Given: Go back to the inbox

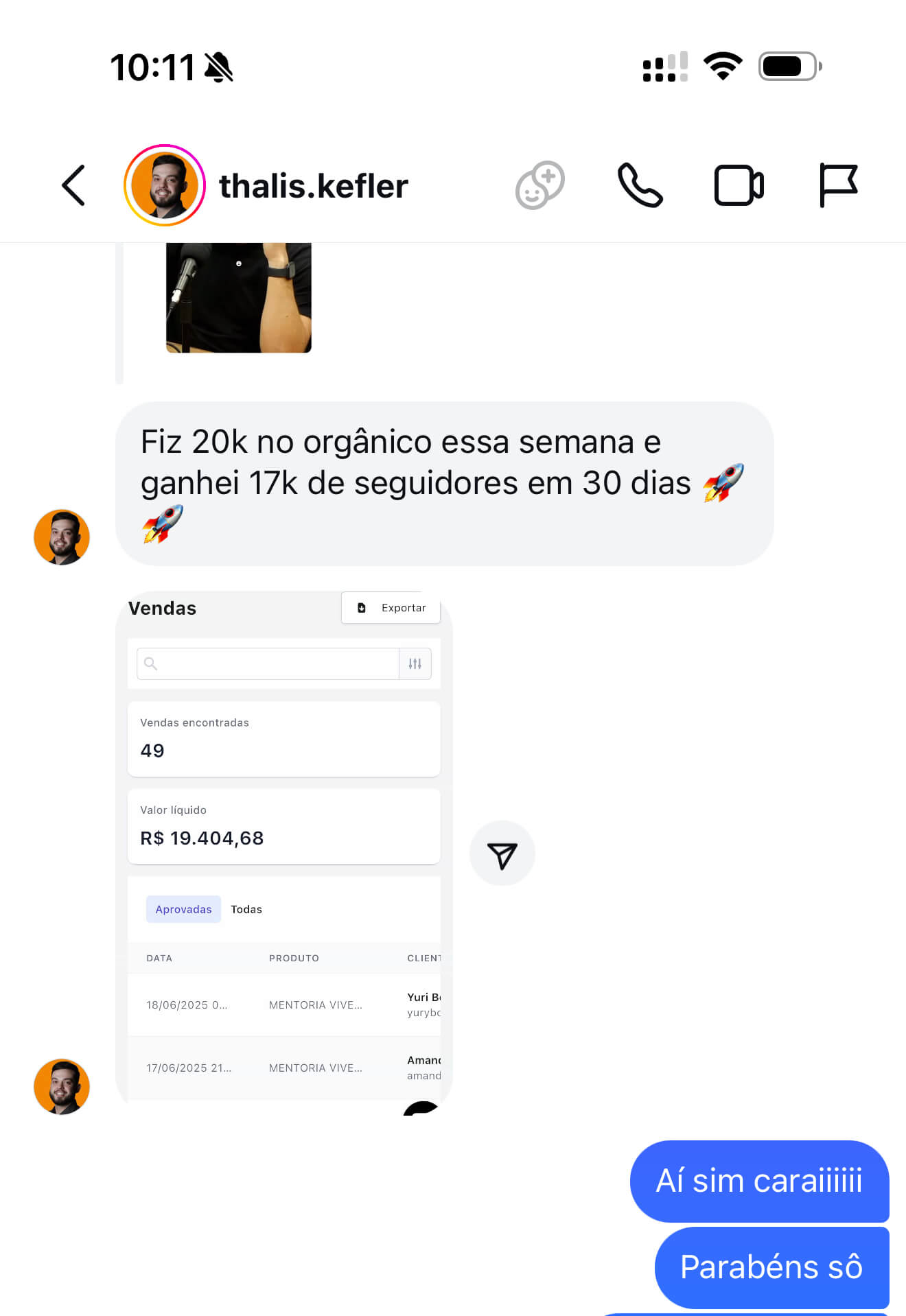Looking at the screenshot, I should 73,185.
